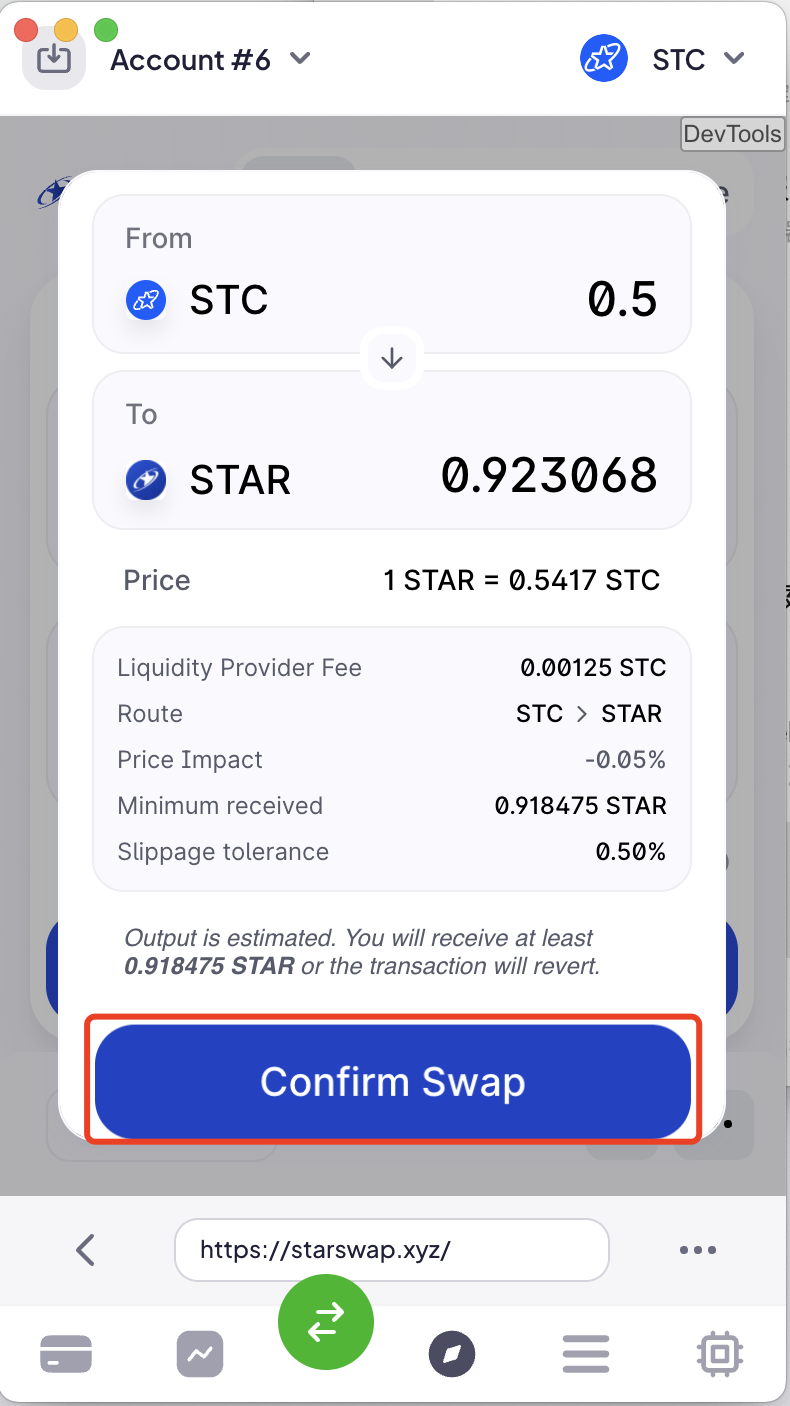Confirm the STC to STAR swap

tap(393, 1081)
